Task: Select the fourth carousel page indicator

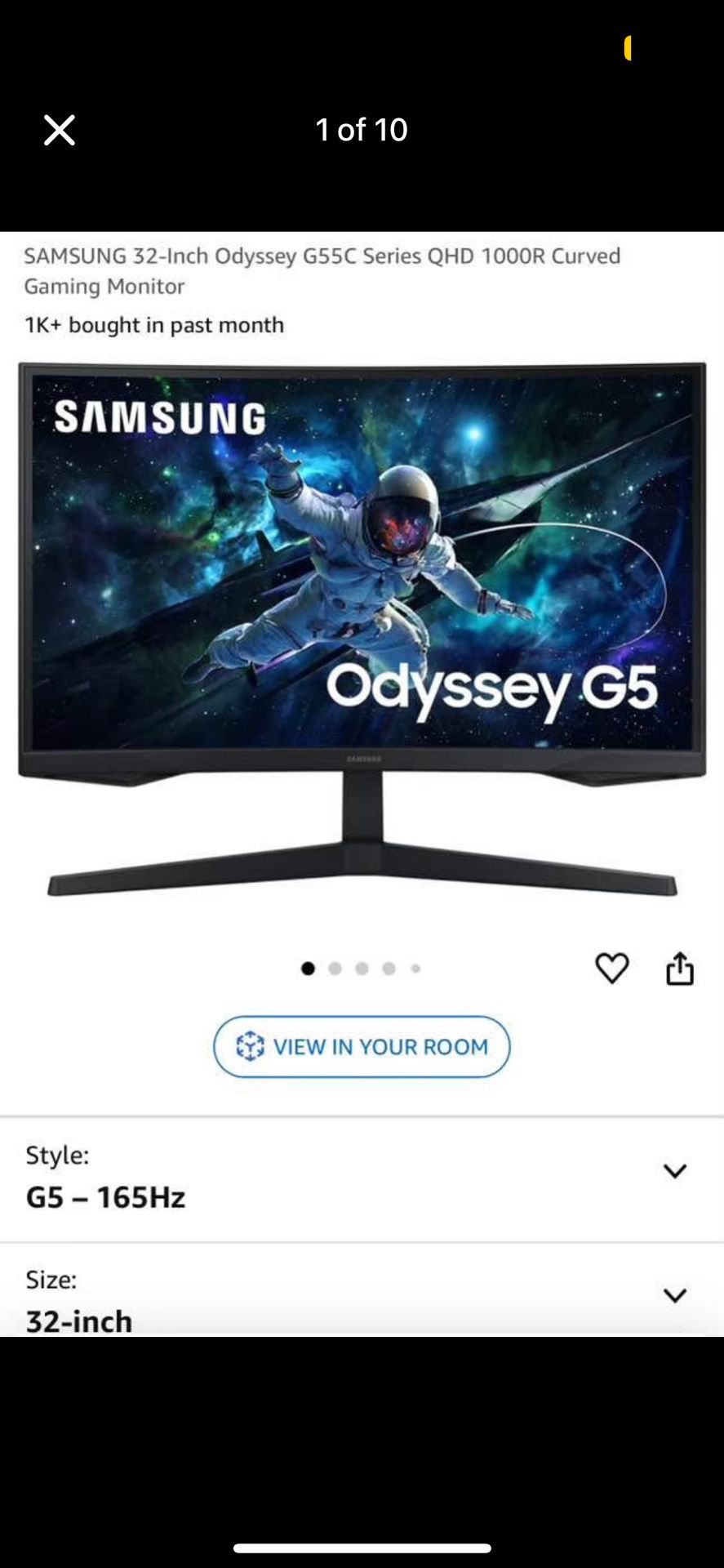Action: click(389, 968)
